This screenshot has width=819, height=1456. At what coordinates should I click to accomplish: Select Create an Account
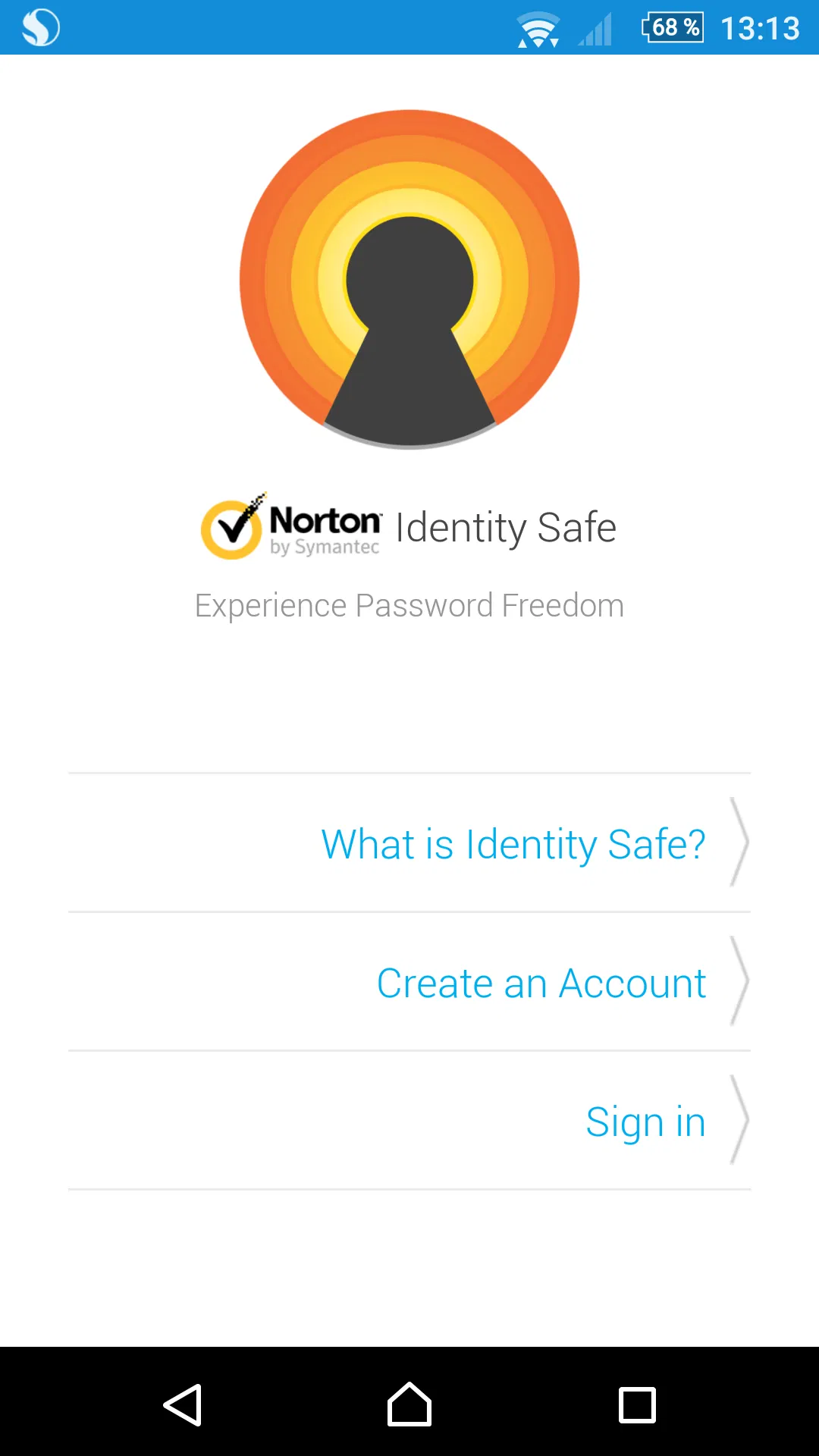tap(541, 983)
